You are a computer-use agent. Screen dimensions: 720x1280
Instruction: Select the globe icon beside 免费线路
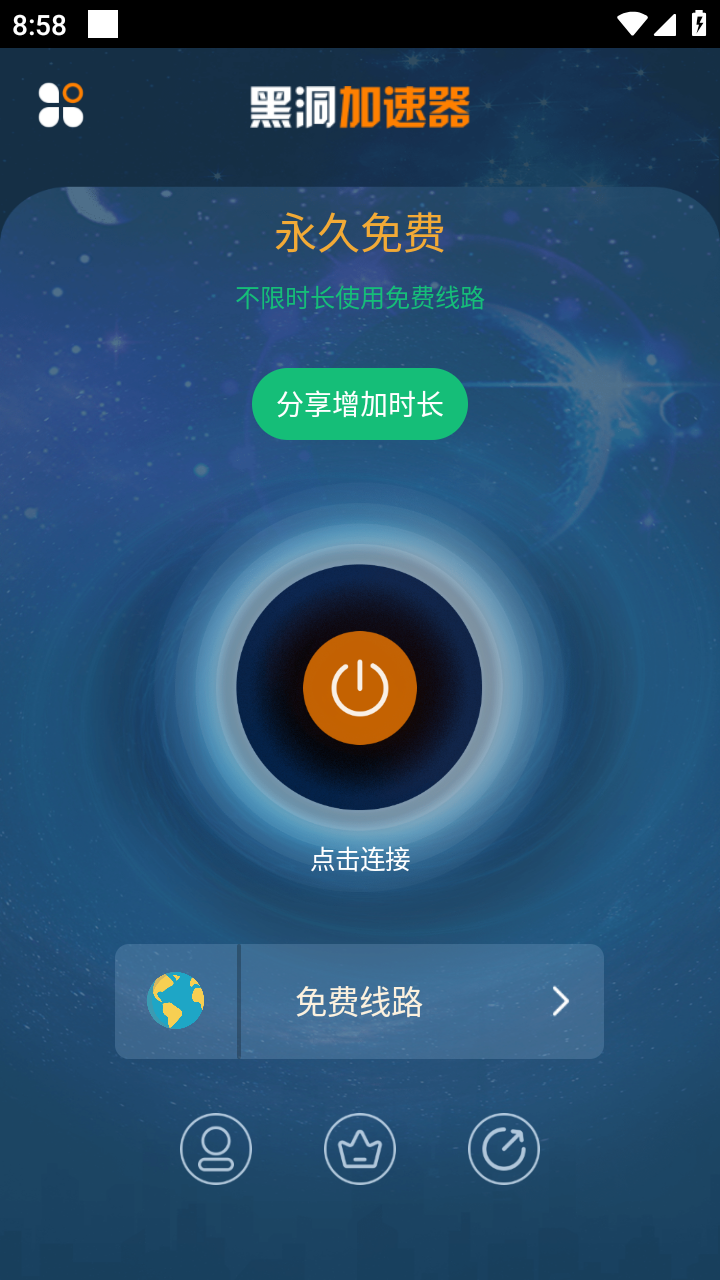tap(176, 1000)
